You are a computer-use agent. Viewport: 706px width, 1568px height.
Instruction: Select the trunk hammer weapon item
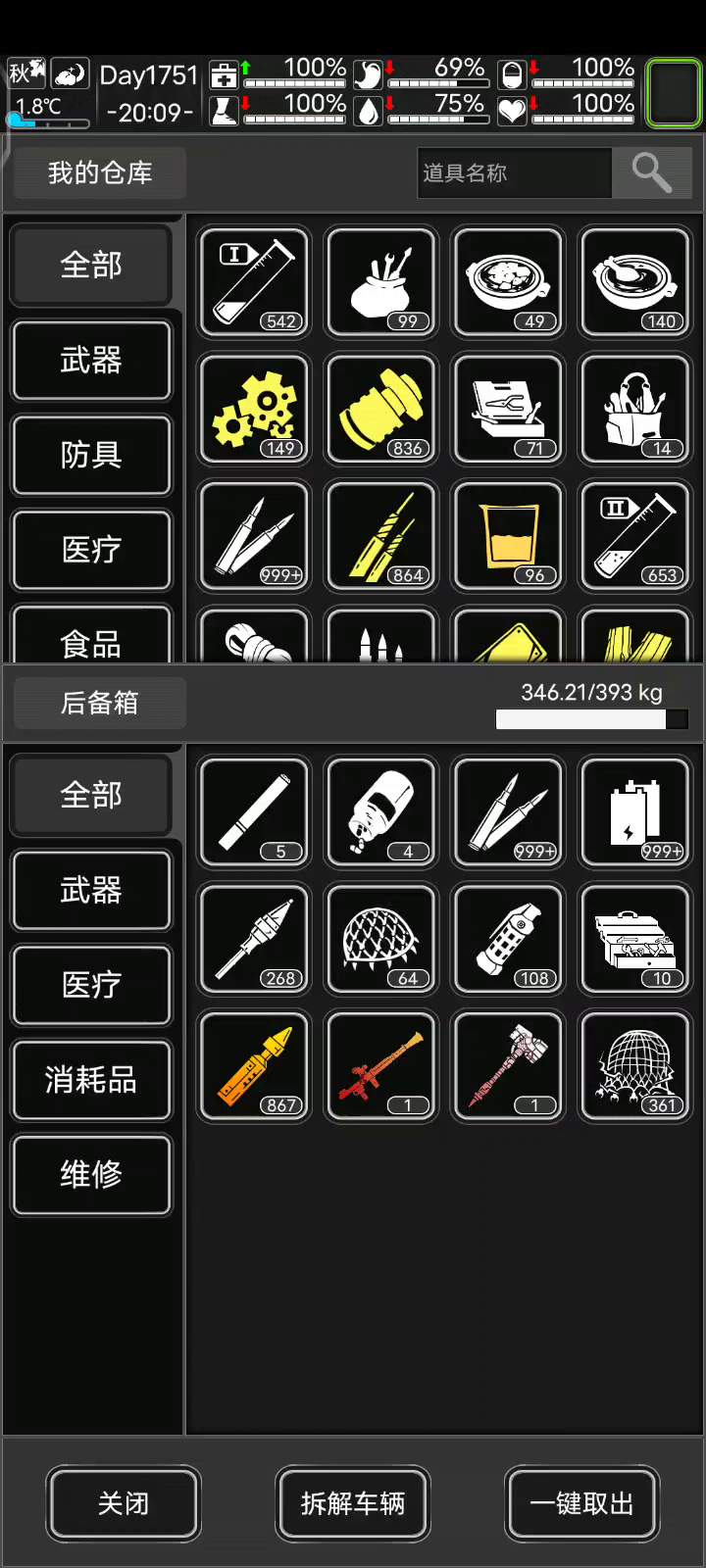[x=509, y=1066]
